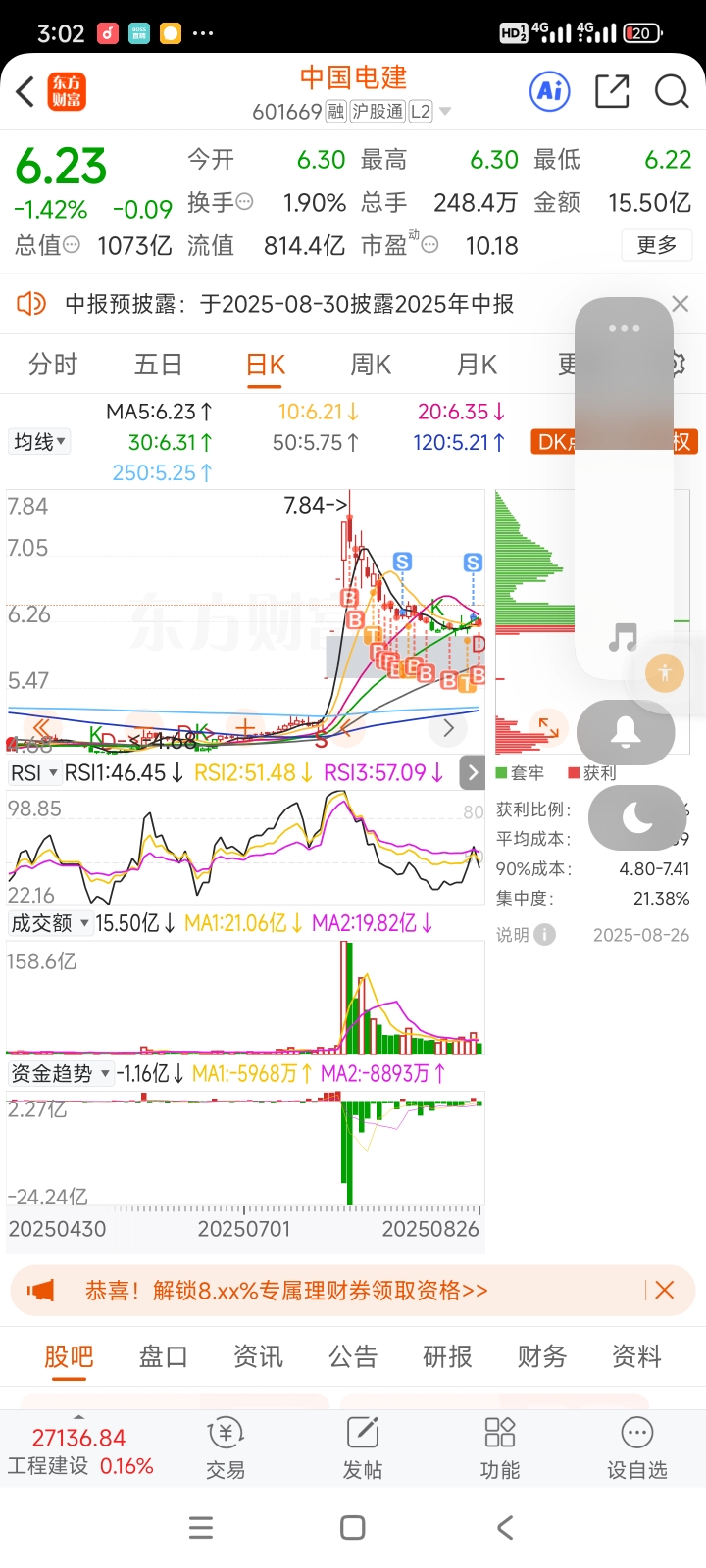The image size is (706, 1568).
Task: Open the RSI indicator dropdown
Action: (x=34, y=773)
